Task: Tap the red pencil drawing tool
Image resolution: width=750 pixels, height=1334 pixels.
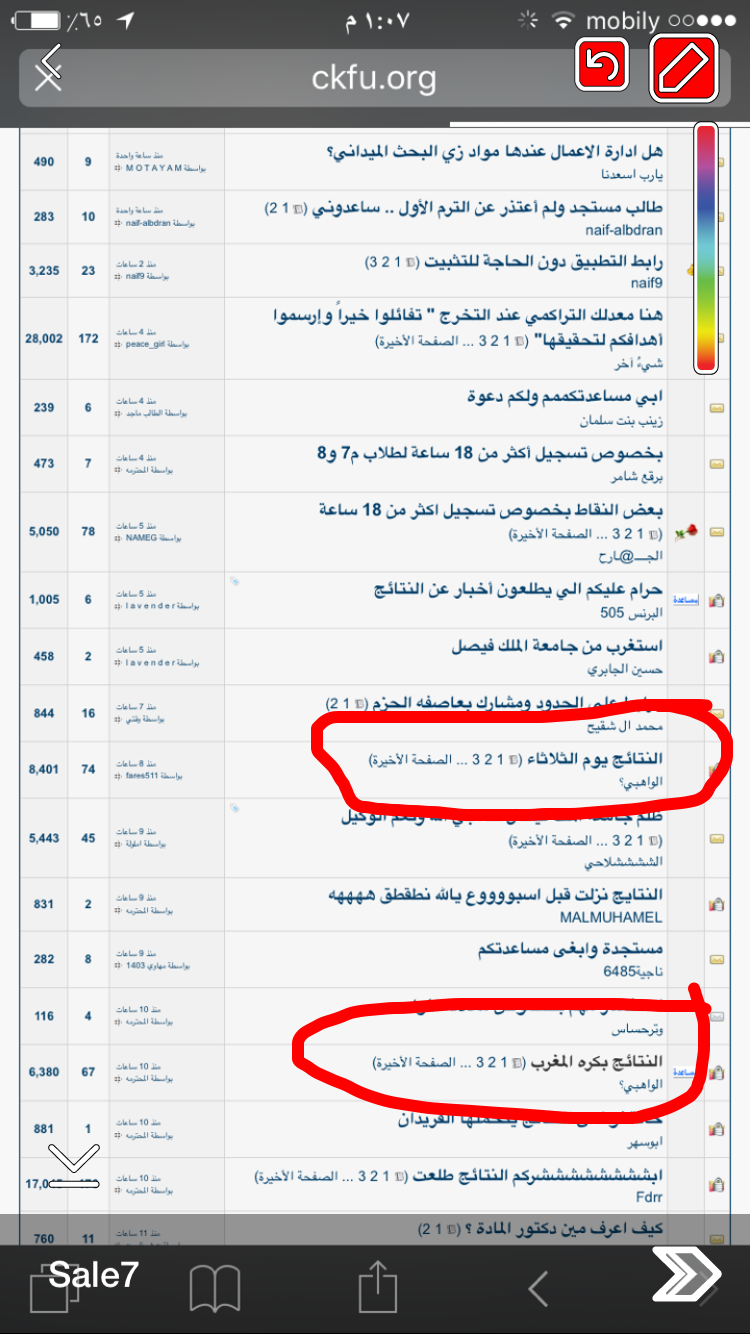Action: coord(684,67)
